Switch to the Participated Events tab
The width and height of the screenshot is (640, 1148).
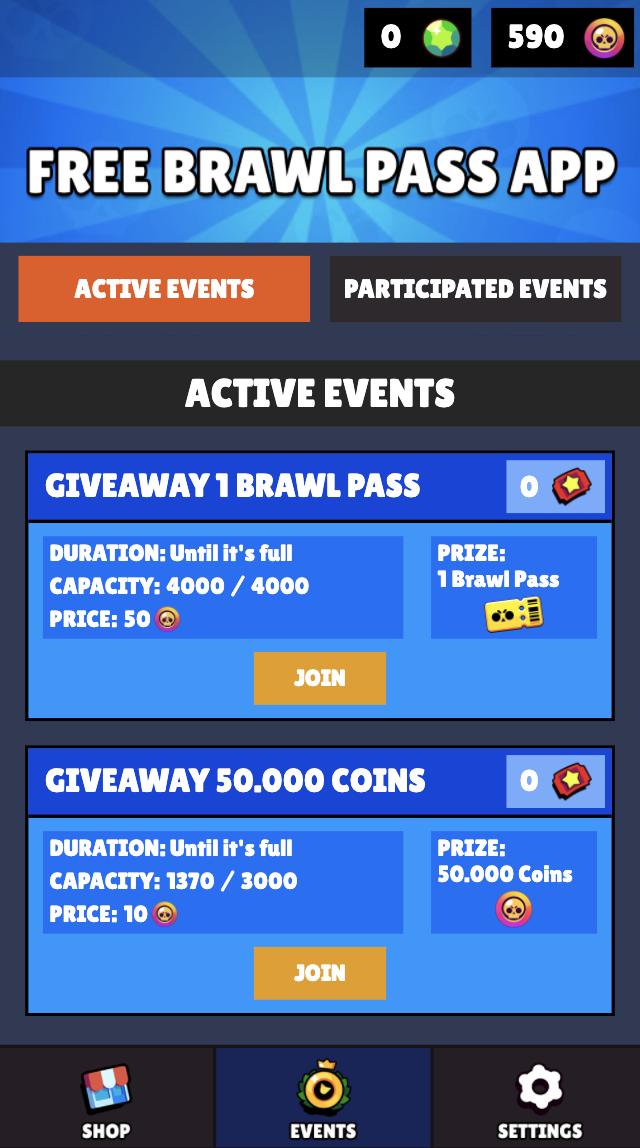[x=475, y=289]
